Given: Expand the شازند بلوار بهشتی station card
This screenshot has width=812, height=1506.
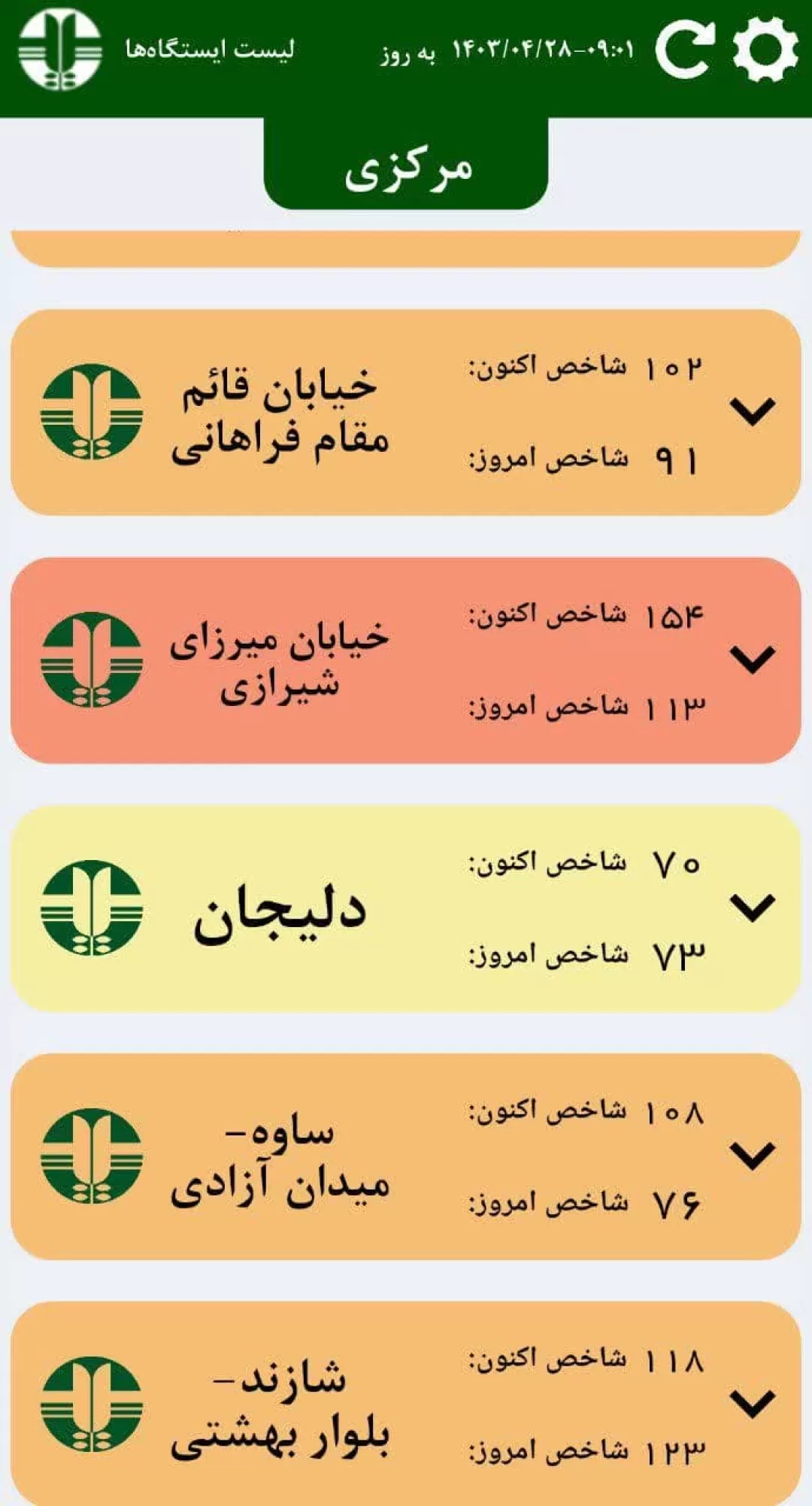Looking at the screenshot, I should point(753,1404).
